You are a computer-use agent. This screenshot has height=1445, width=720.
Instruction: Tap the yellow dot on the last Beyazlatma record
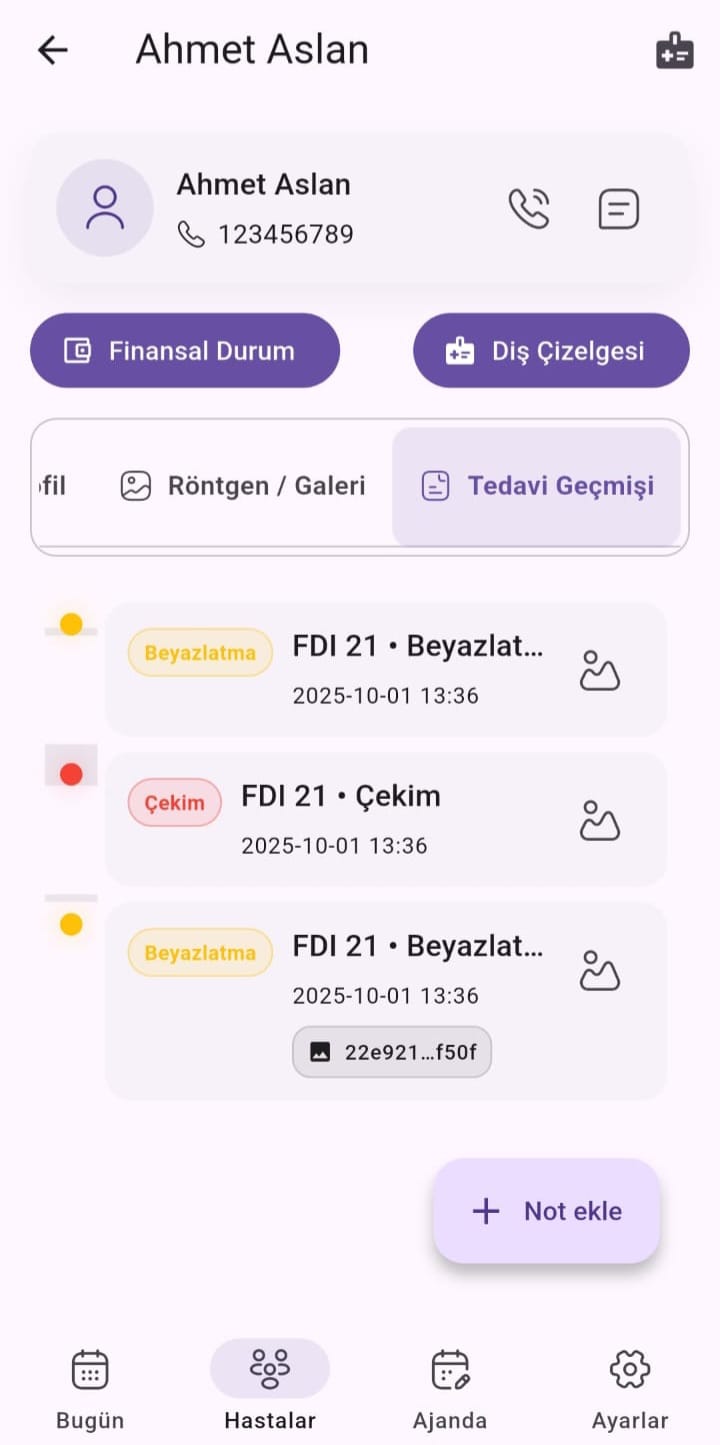pyautogui.click(x=70, y=924)
